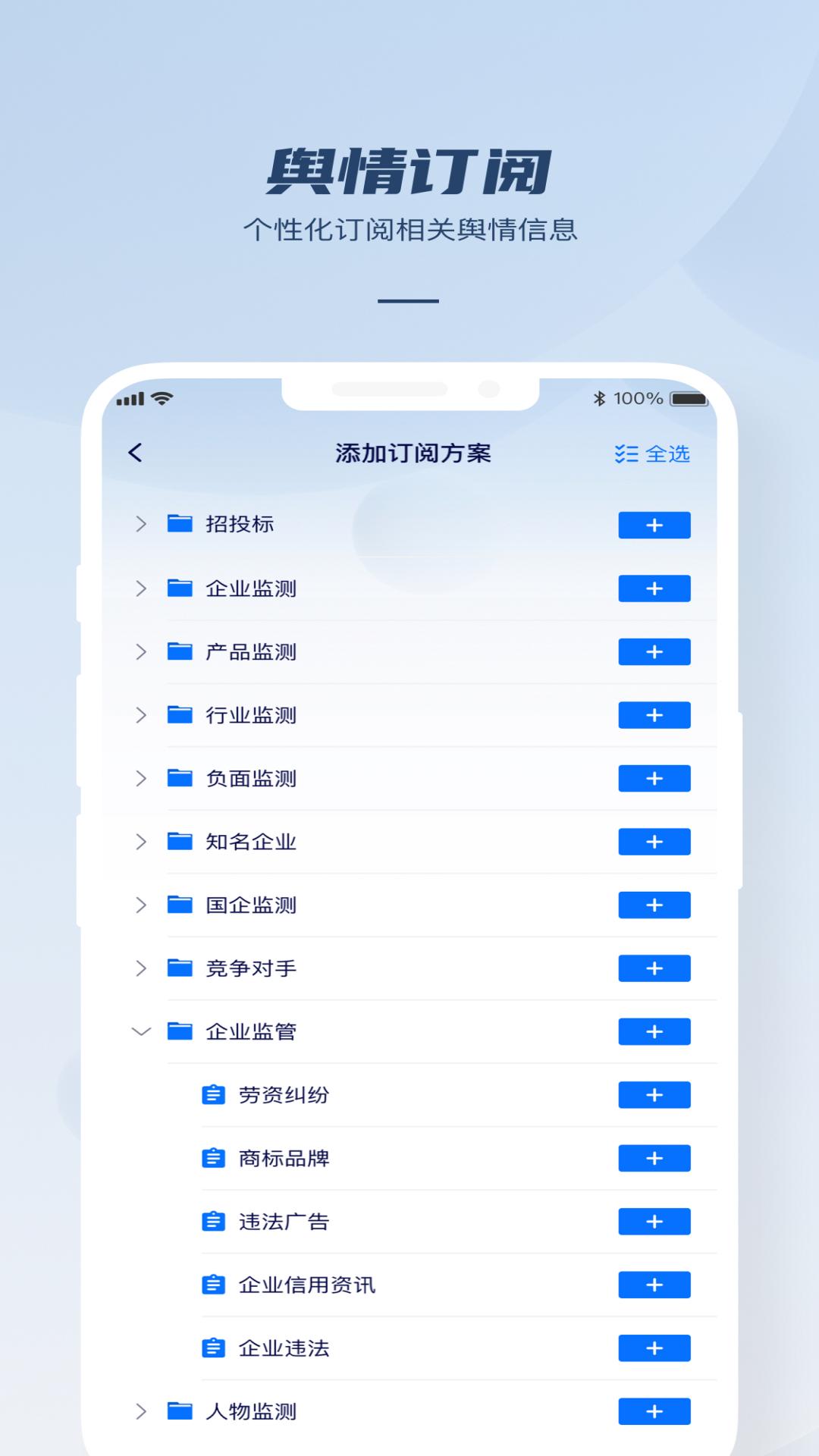Screen dimensions: 819x1456
Task: Expand the 竞争对手 category
Action: pyautogui.click(x=141, y=968)
